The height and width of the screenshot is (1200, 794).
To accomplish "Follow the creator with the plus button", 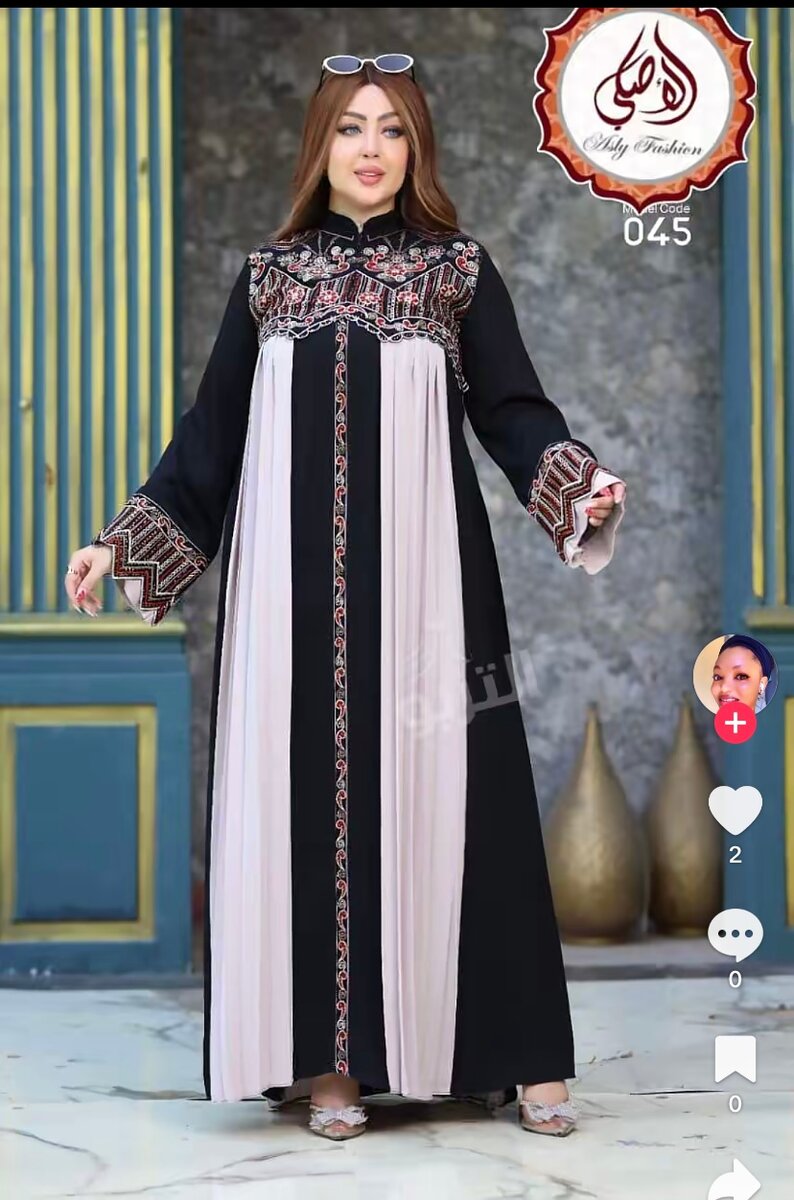I will click(735, 722).
